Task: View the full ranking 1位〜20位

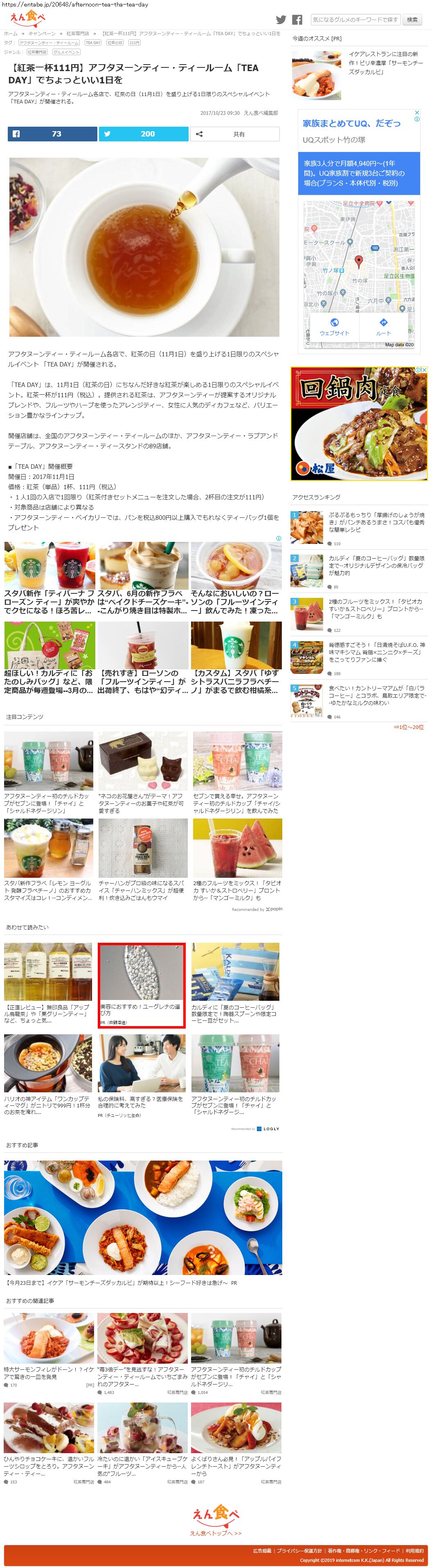Action: 408,727
